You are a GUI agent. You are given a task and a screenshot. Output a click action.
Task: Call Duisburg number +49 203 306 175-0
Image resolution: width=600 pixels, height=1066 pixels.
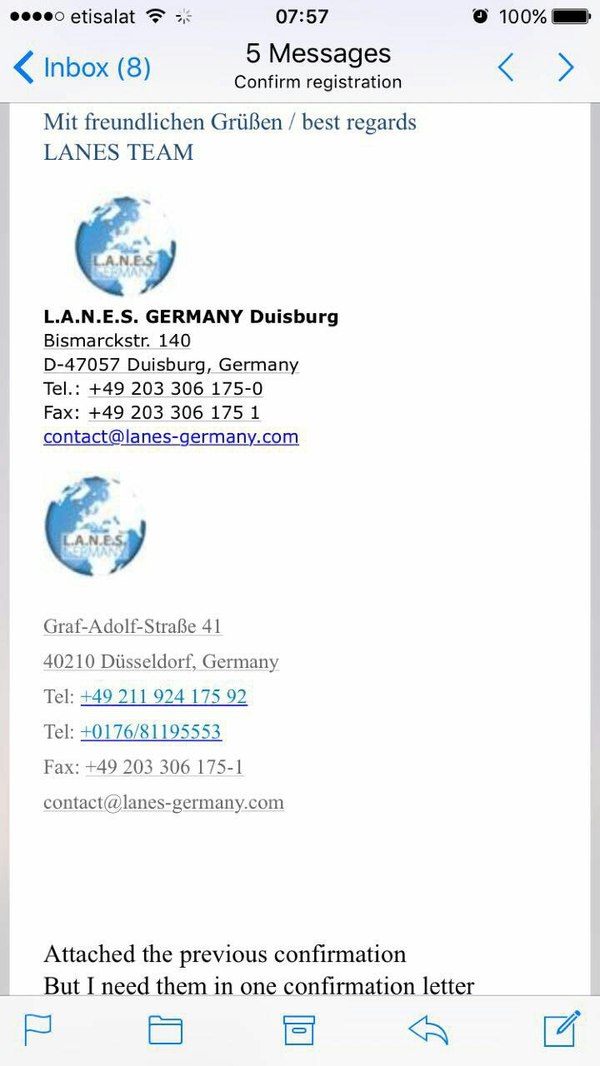(x=176, y=389)
